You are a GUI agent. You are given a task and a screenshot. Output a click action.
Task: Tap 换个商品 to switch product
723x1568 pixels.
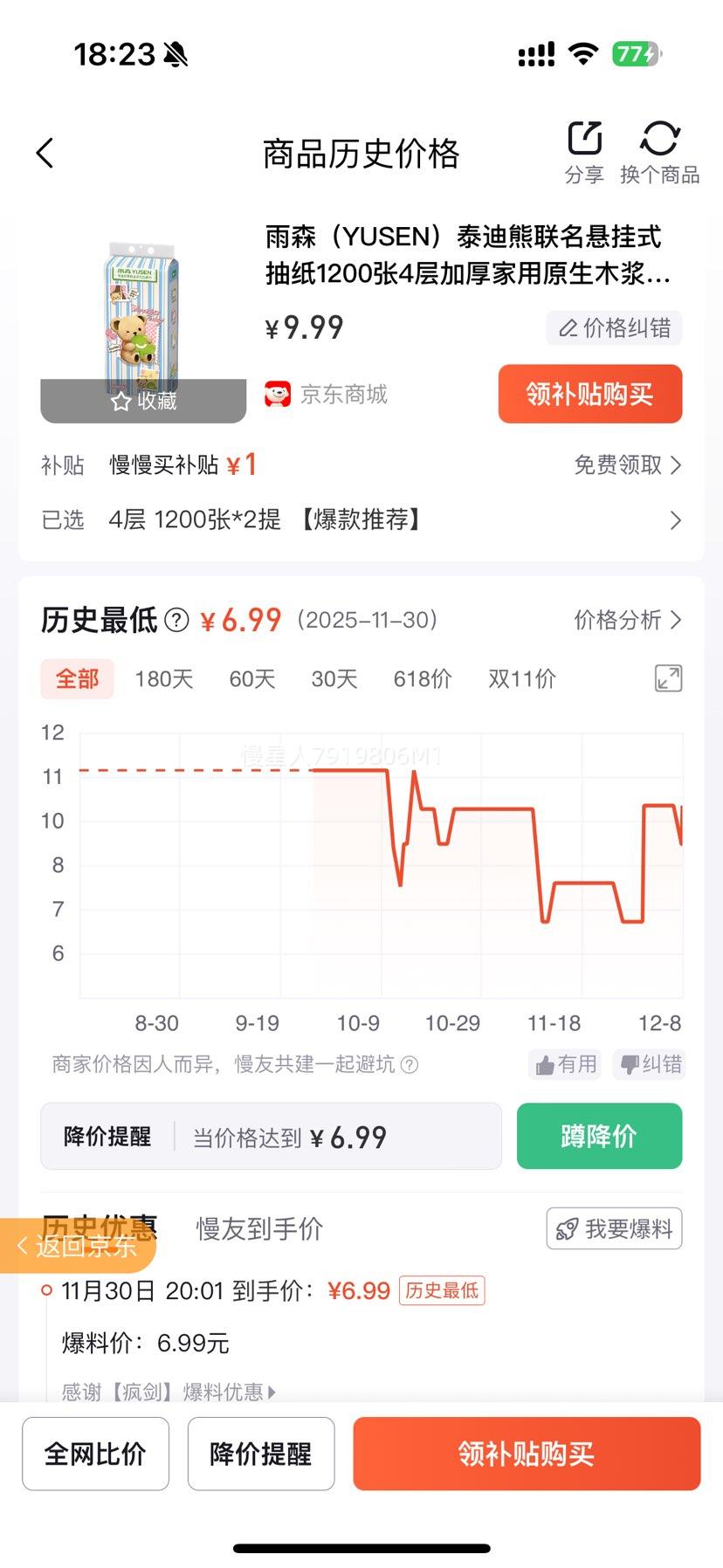[659, 152]
